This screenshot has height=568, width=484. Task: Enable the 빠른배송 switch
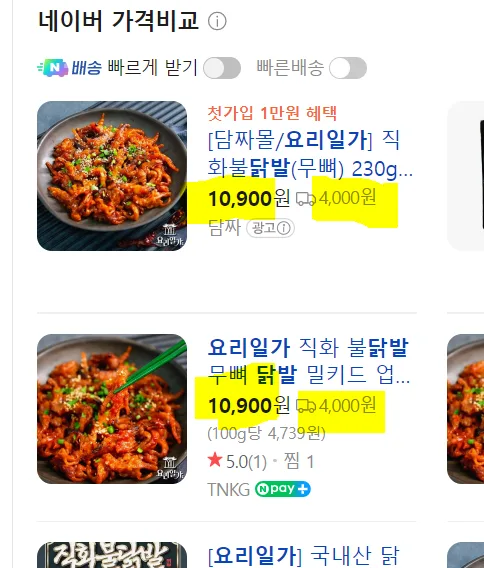tap(348, 68)
